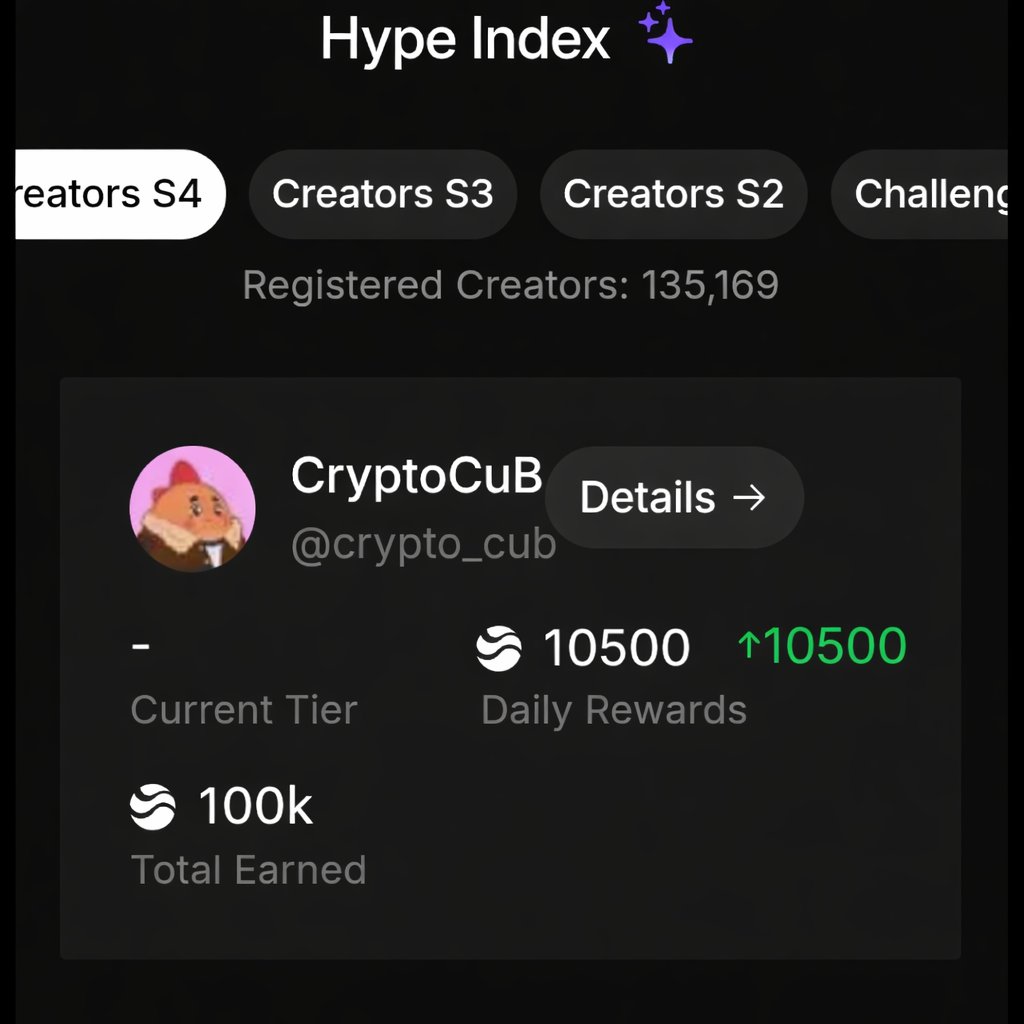Open Details for CryptoCuB

coord(673,497)
